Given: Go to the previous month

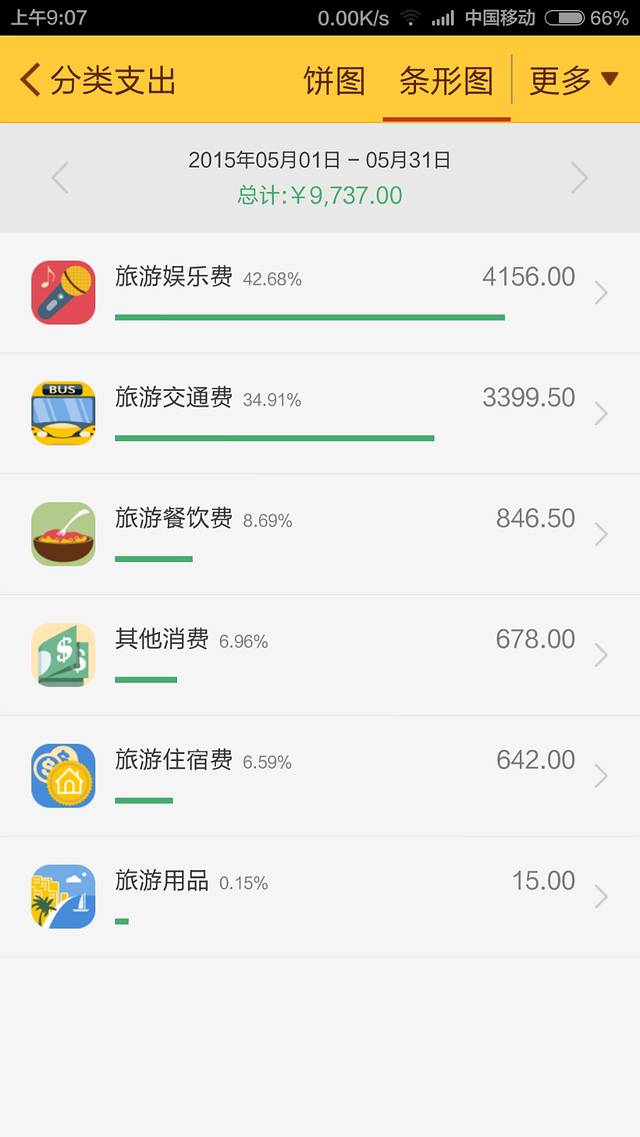Looking at the screenshot, I should (60, 178).
